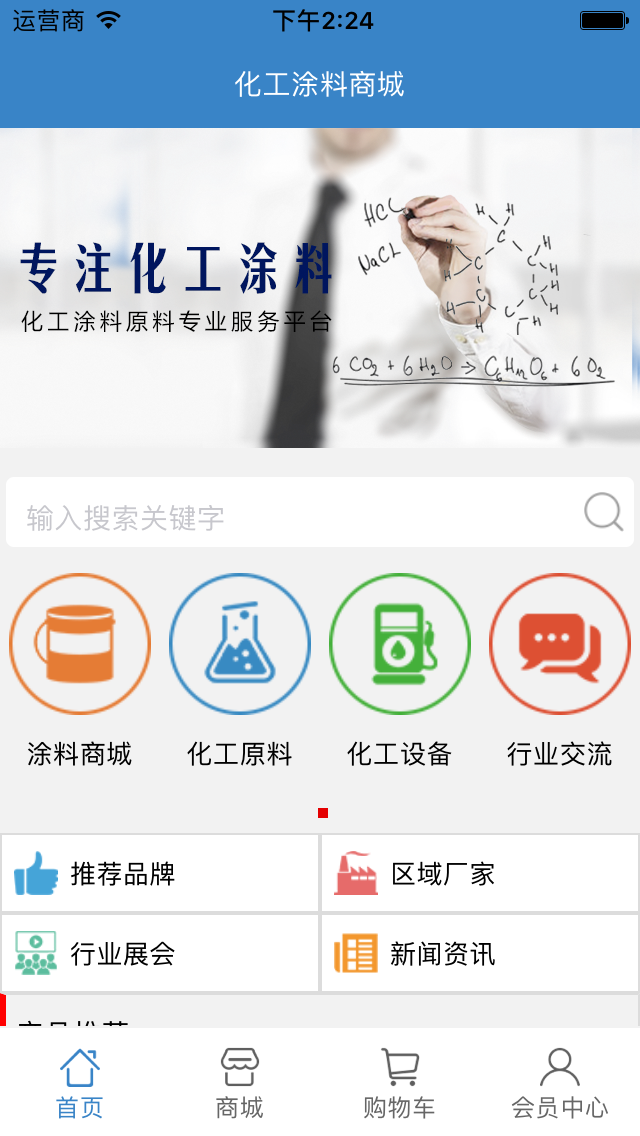Open 新闻资讯 section

pos(480,954)
